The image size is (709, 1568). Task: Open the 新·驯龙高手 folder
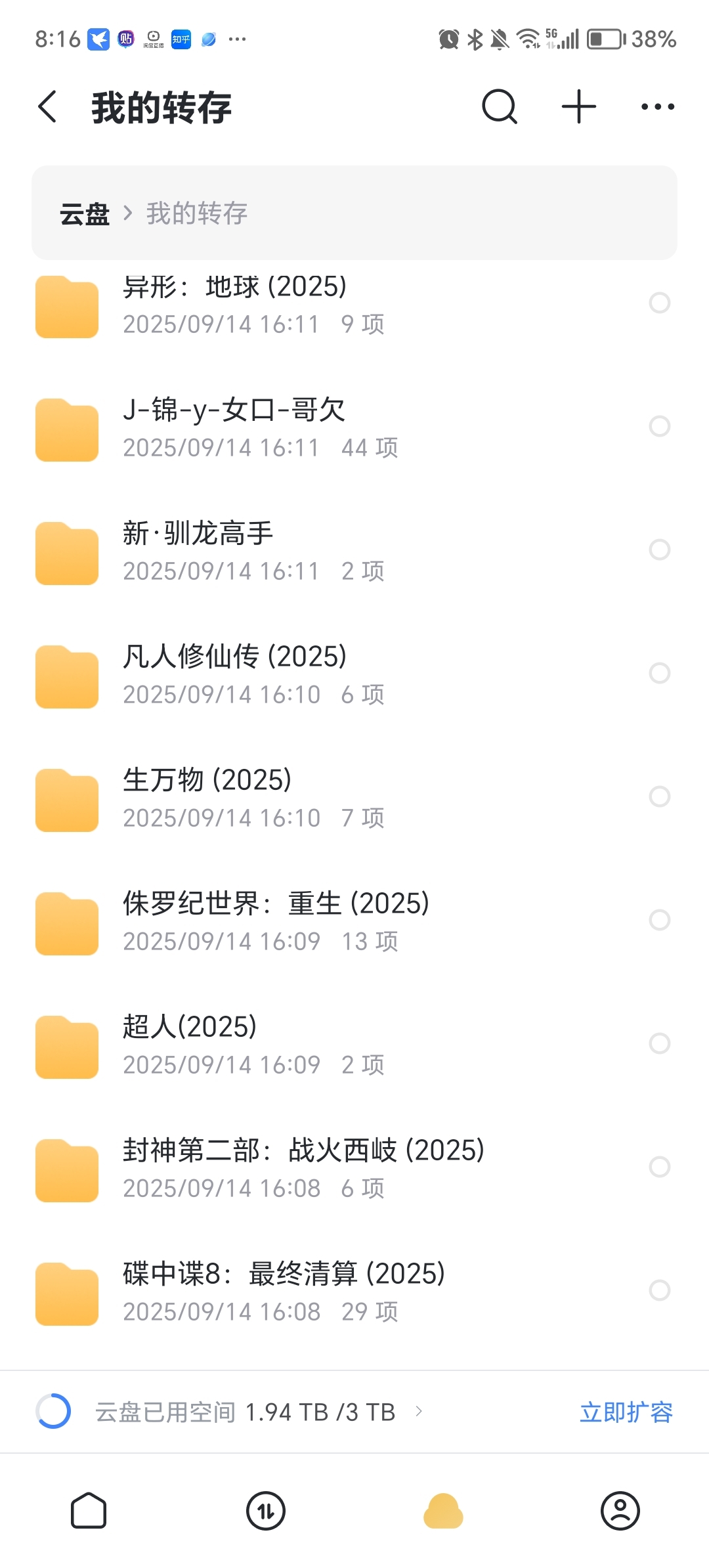[354, 552]
